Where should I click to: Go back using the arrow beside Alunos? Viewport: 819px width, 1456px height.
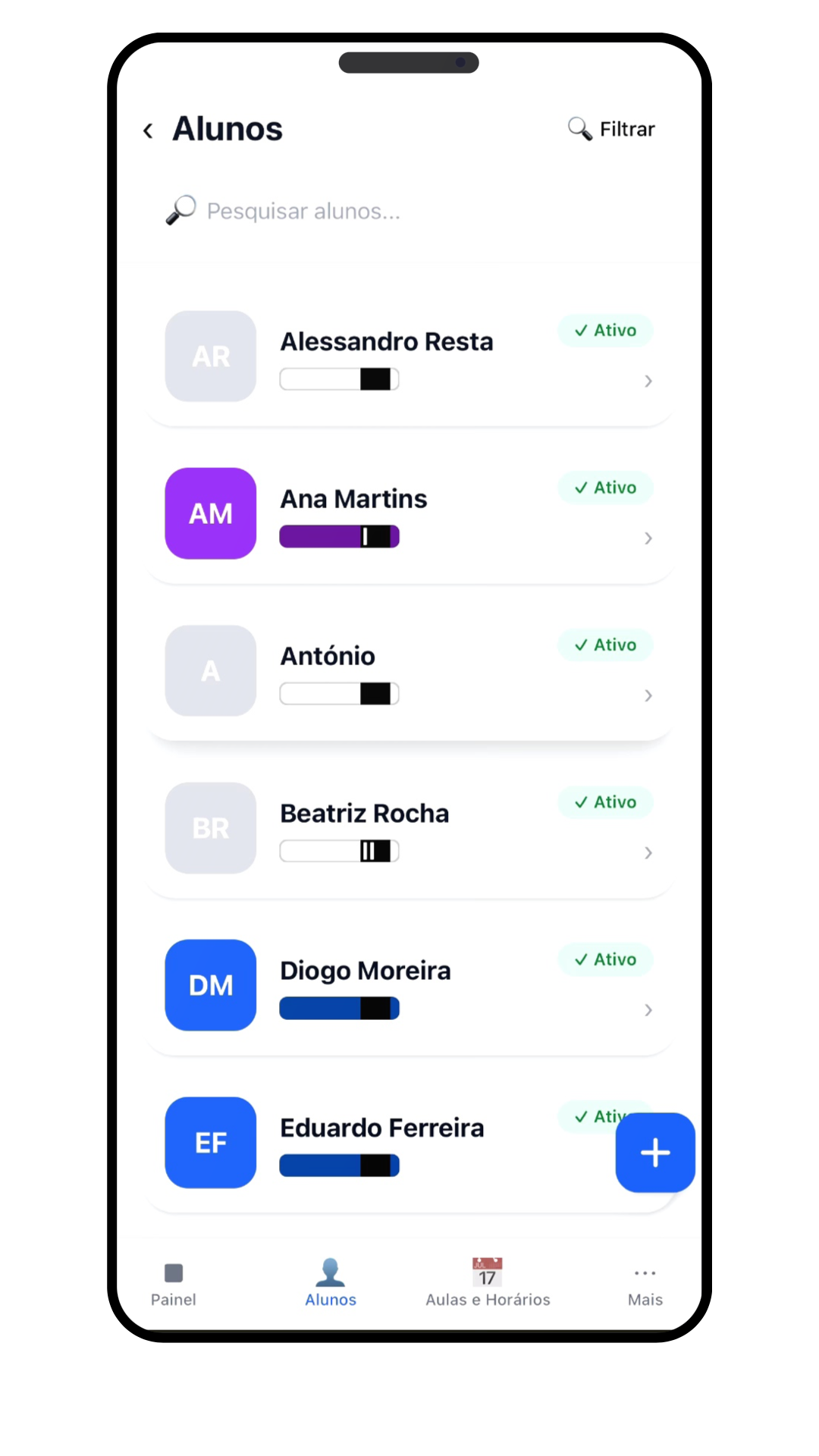click(149, 130)
